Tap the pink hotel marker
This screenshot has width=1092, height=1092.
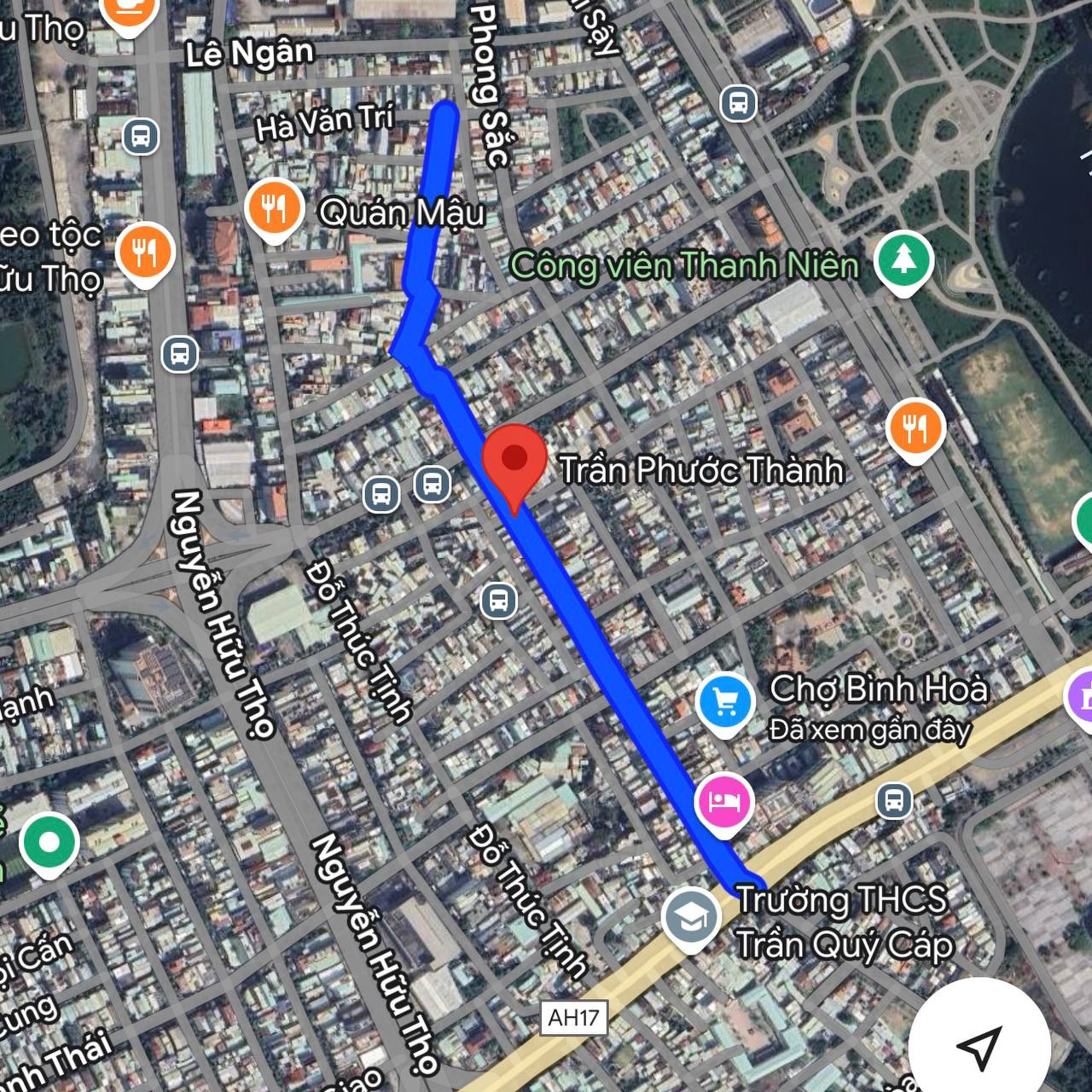724,802
